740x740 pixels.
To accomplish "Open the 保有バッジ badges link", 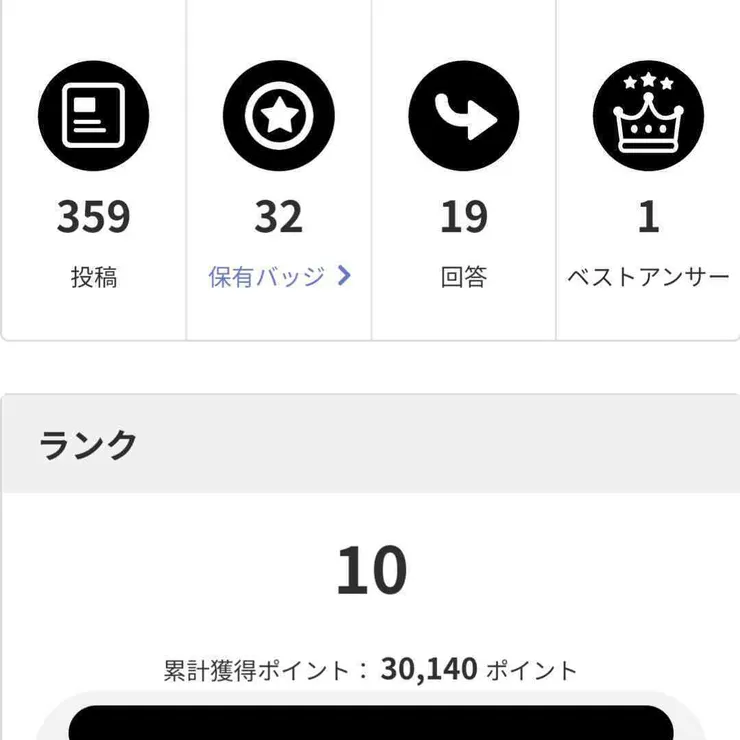I will 279,277.
